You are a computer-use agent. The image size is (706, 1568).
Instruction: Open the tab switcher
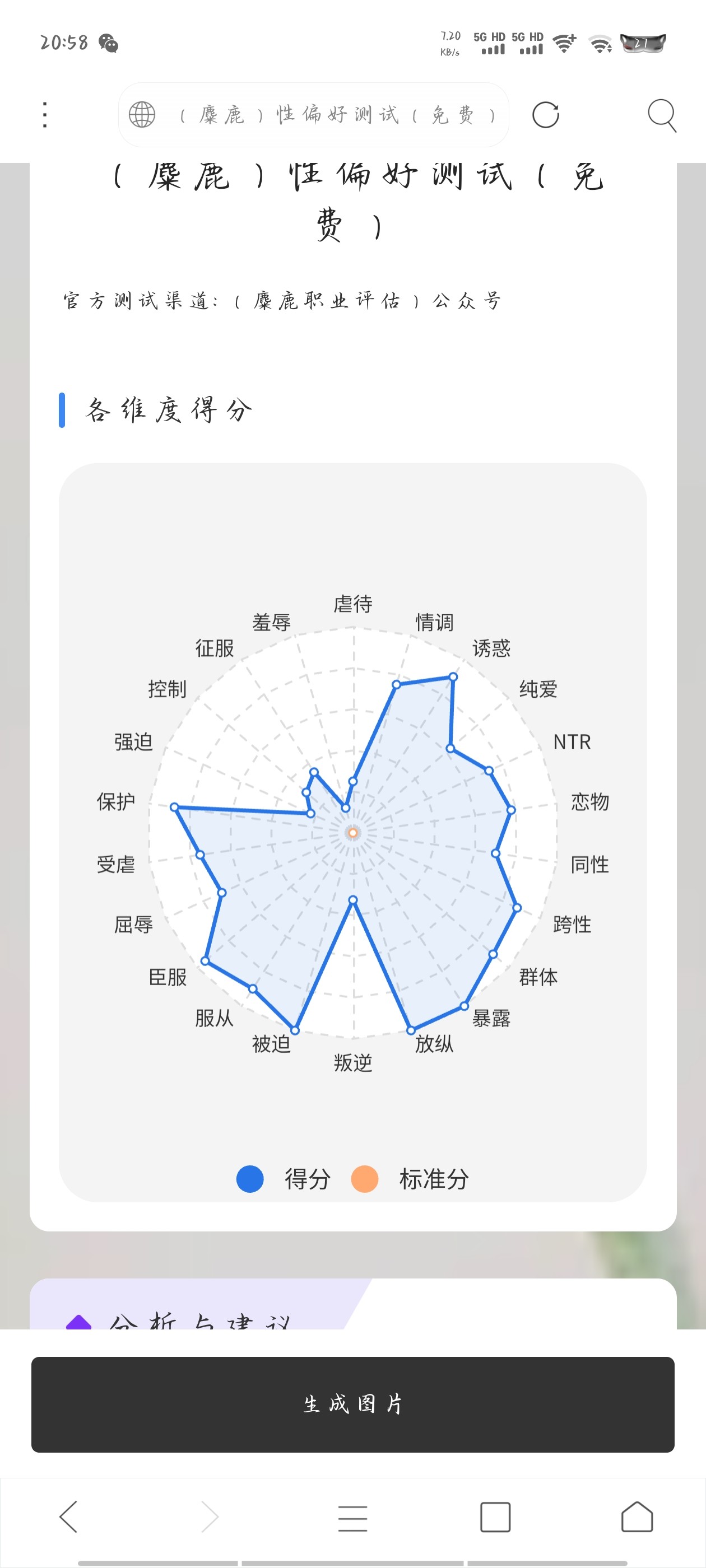tap(495, 1517)
